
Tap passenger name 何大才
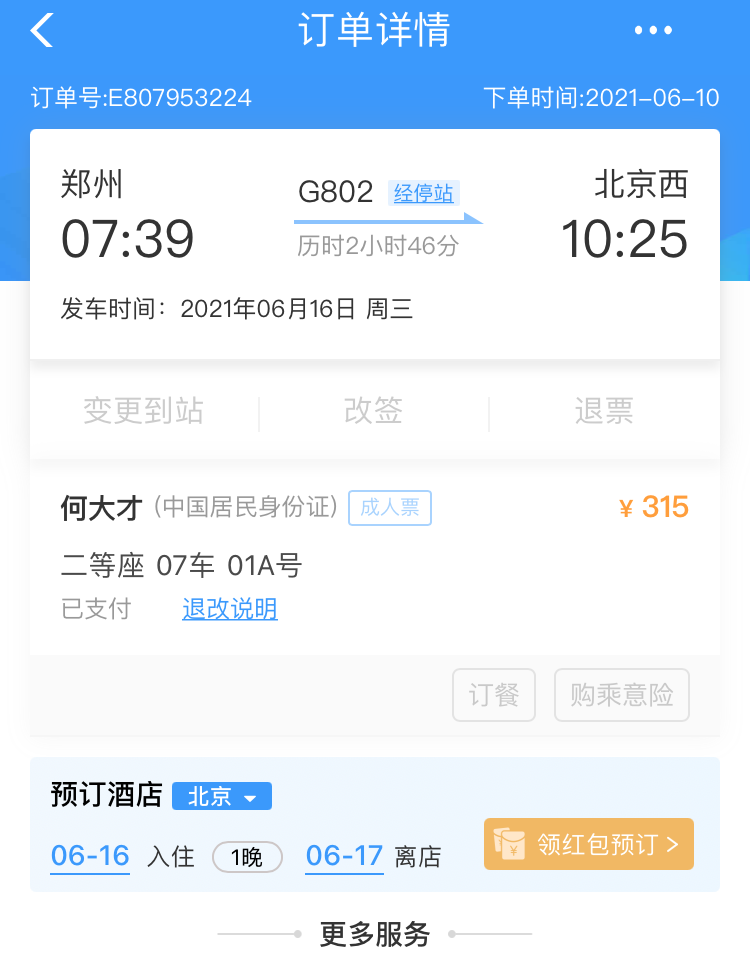coord(96,508)
